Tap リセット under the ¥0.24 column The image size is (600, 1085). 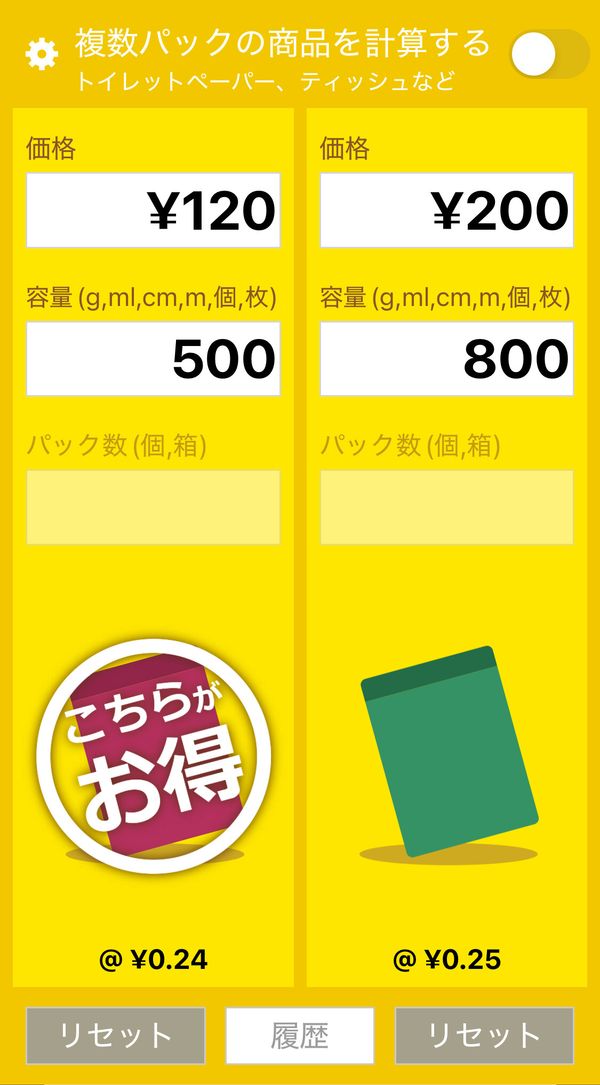click(x=116, y=1035)
